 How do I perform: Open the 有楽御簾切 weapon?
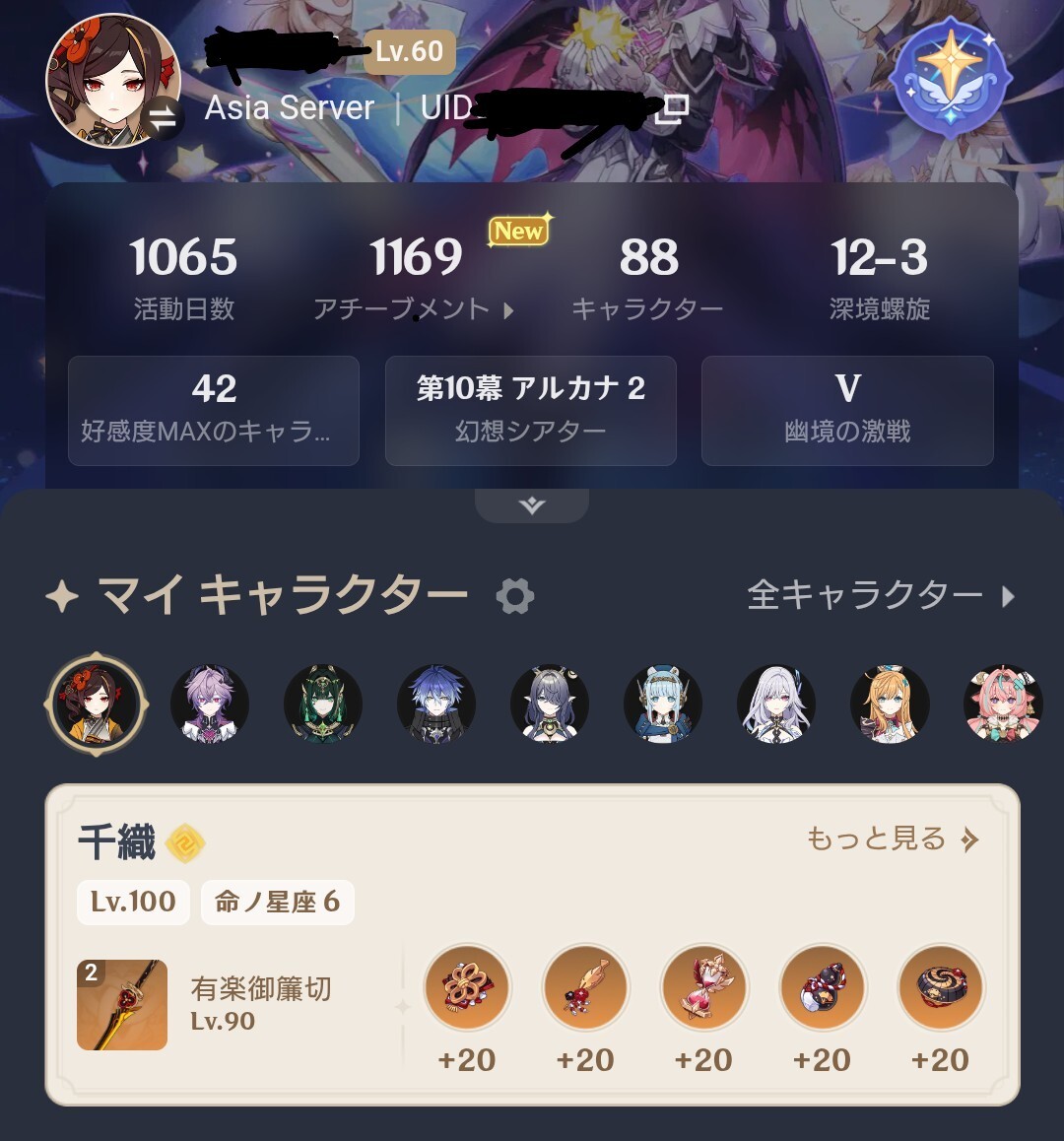click(x=122, y=1005)
